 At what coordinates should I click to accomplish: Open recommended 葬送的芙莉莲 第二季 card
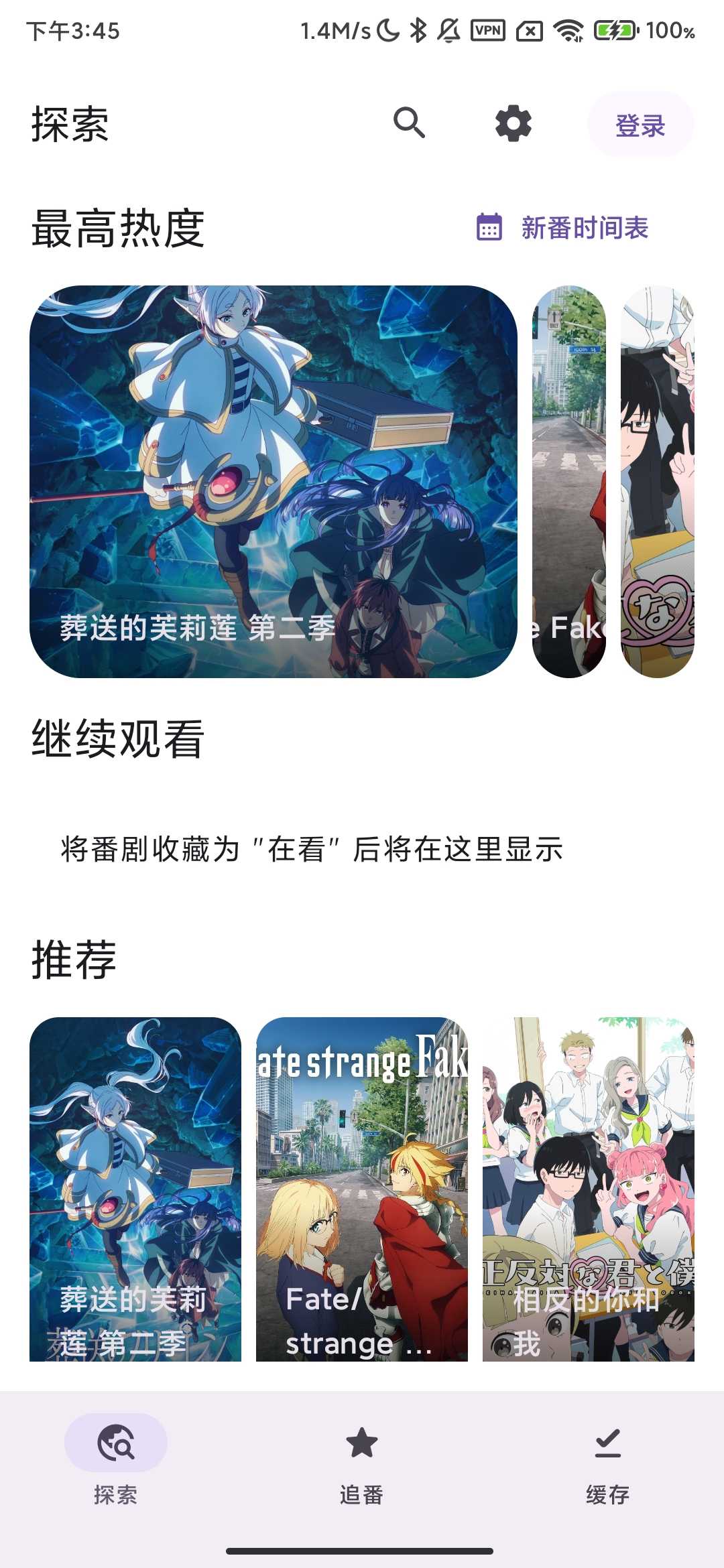(135, 1189)
